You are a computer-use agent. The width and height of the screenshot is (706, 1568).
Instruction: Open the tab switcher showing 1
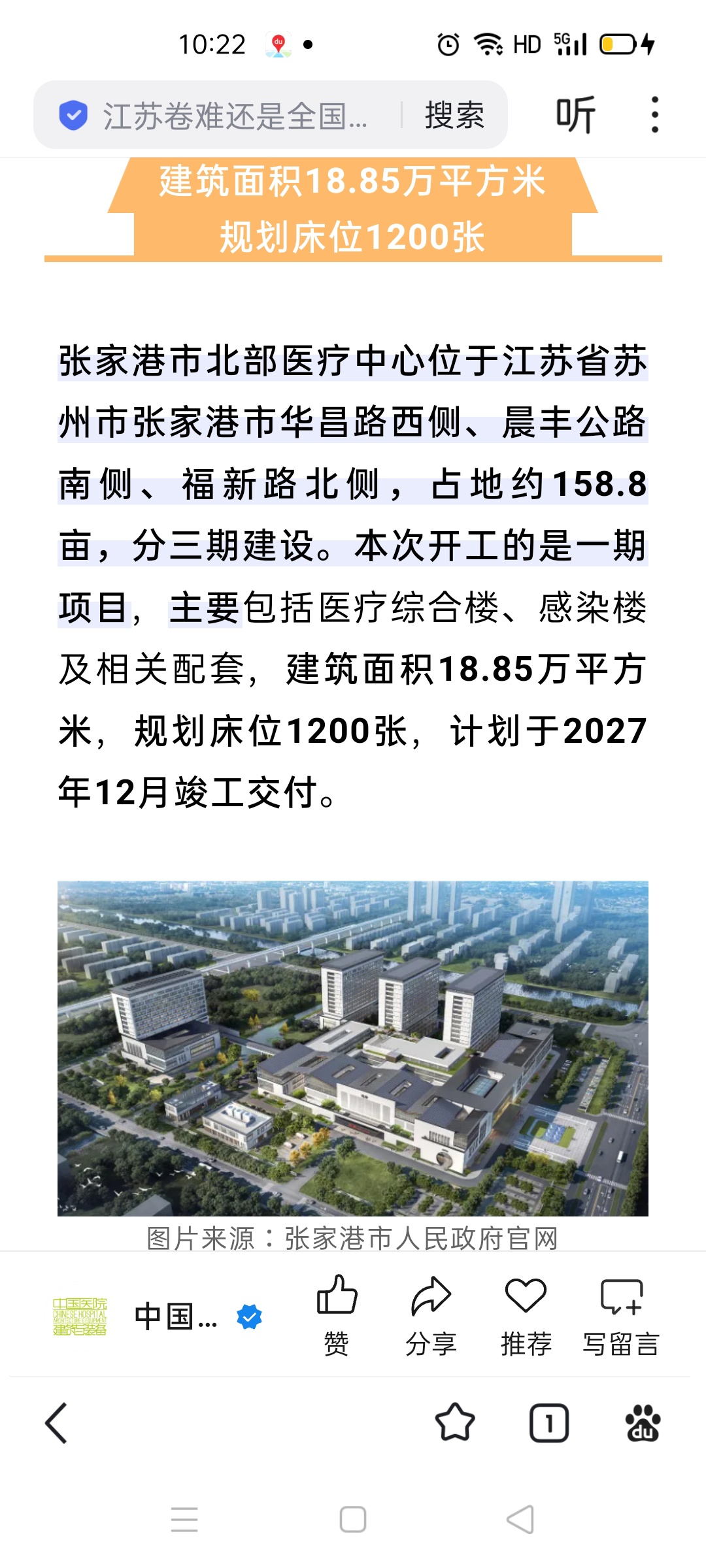coord(549,1423)
